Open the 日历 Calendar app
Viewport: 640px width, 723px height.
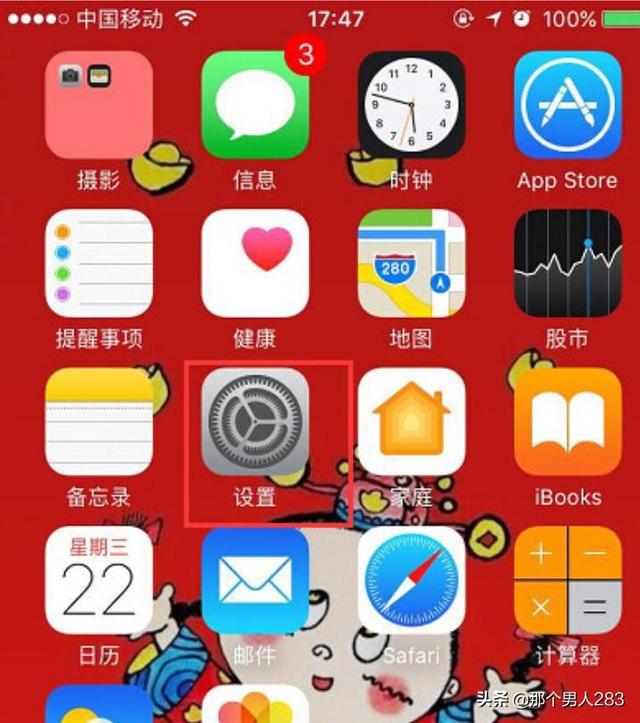(99, 580)
